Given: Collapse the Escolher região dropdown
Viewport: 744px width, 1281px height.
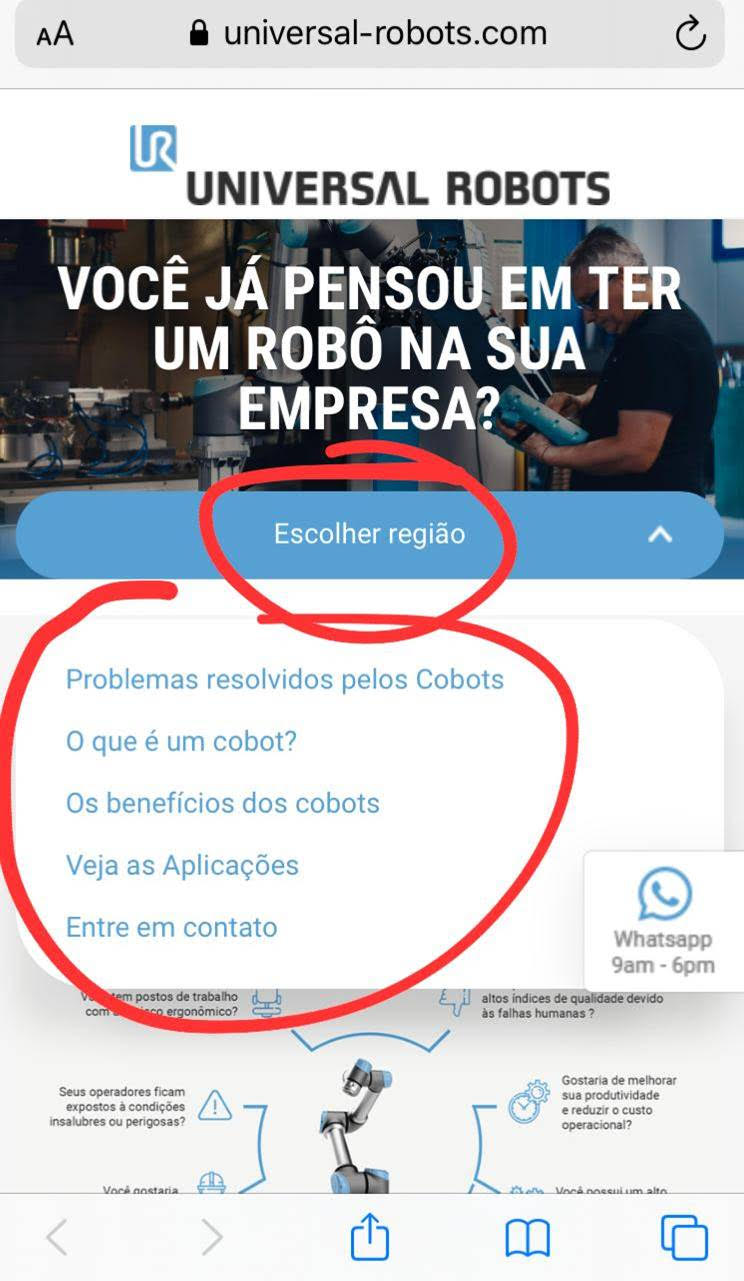Looking at the screenshot, I should [x=659, y=535].
